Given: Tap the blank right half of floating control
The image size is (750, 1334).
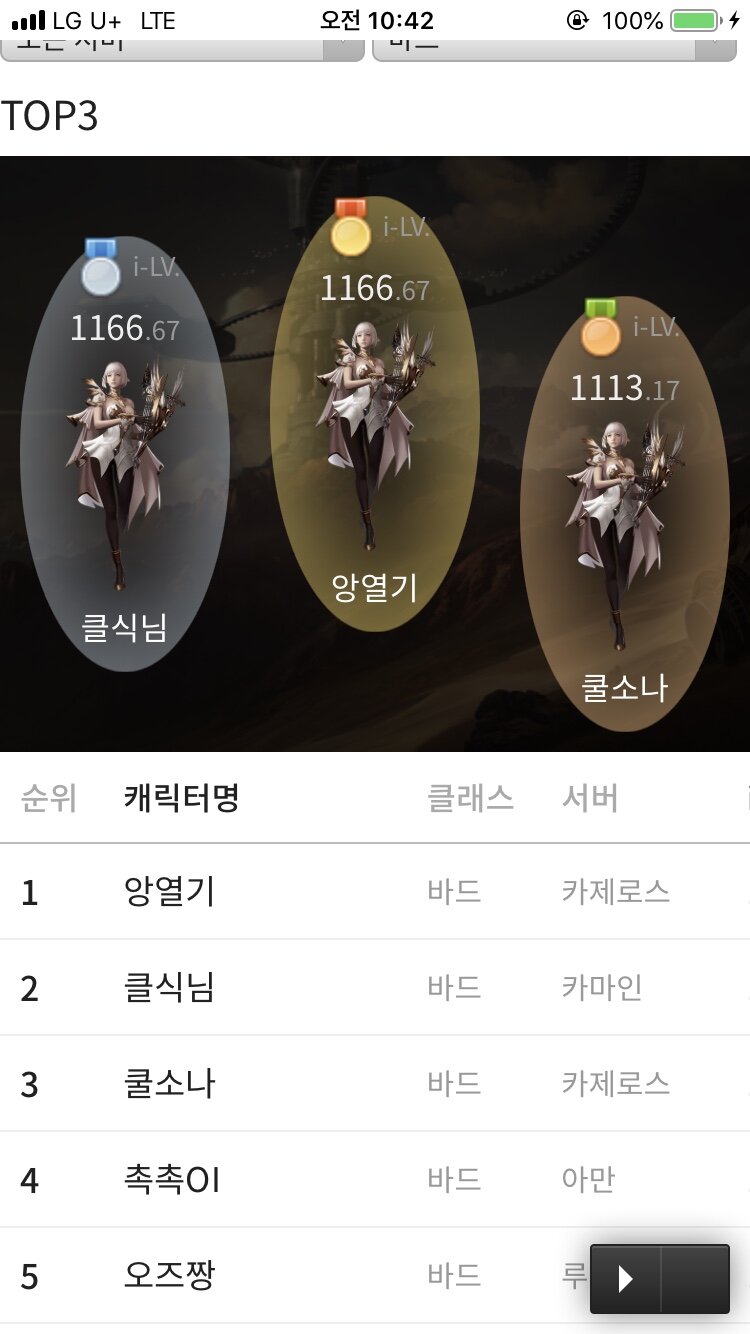Looking at the screenshot, I should [x=695, y=1279].
